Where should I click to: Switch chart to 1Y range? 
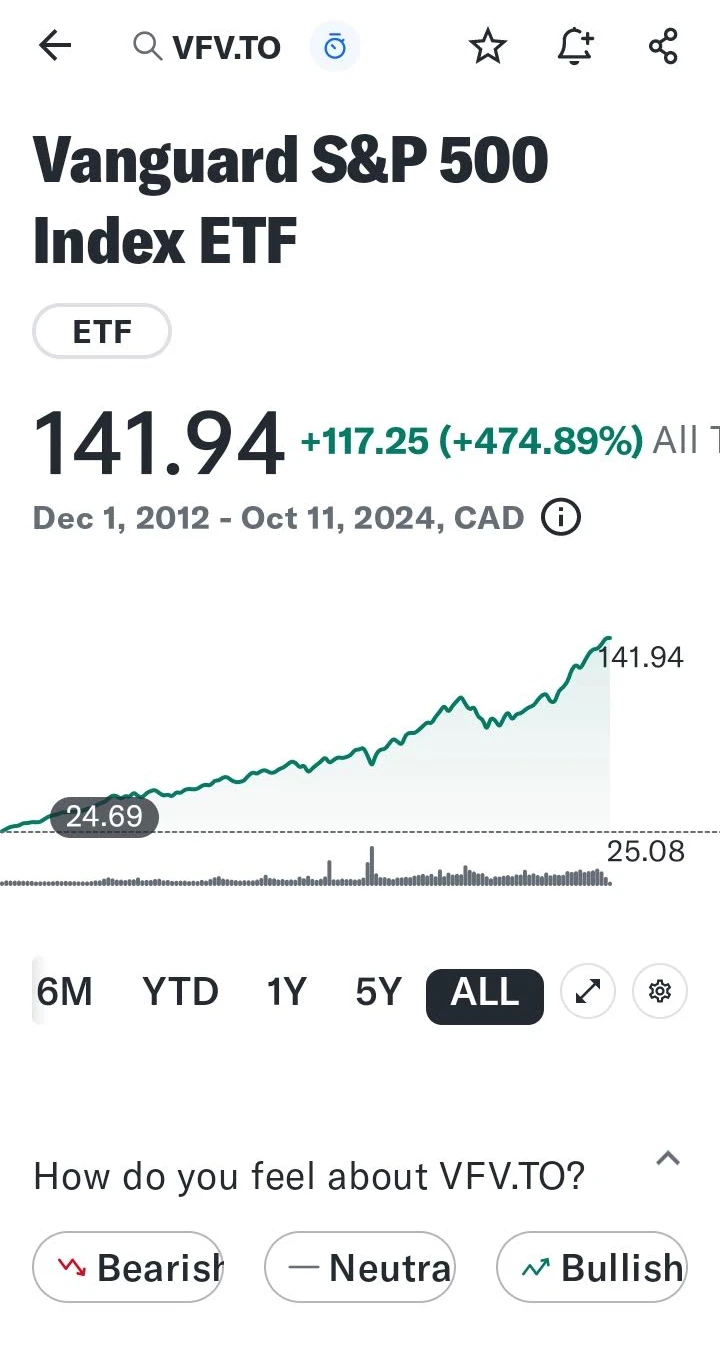(x=286, y=993)
